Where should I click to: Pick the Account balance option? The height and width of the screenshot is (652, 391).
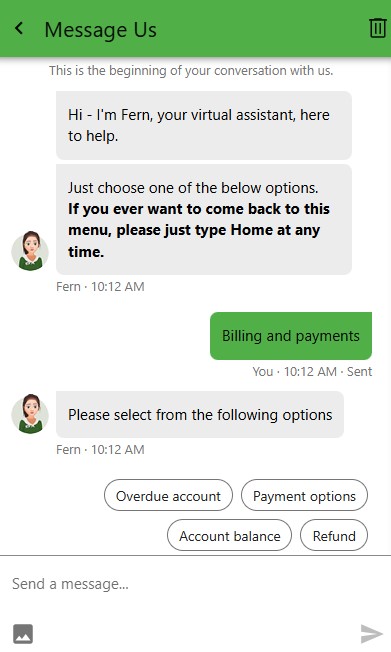pyautogui.click(x=230, y=535)
